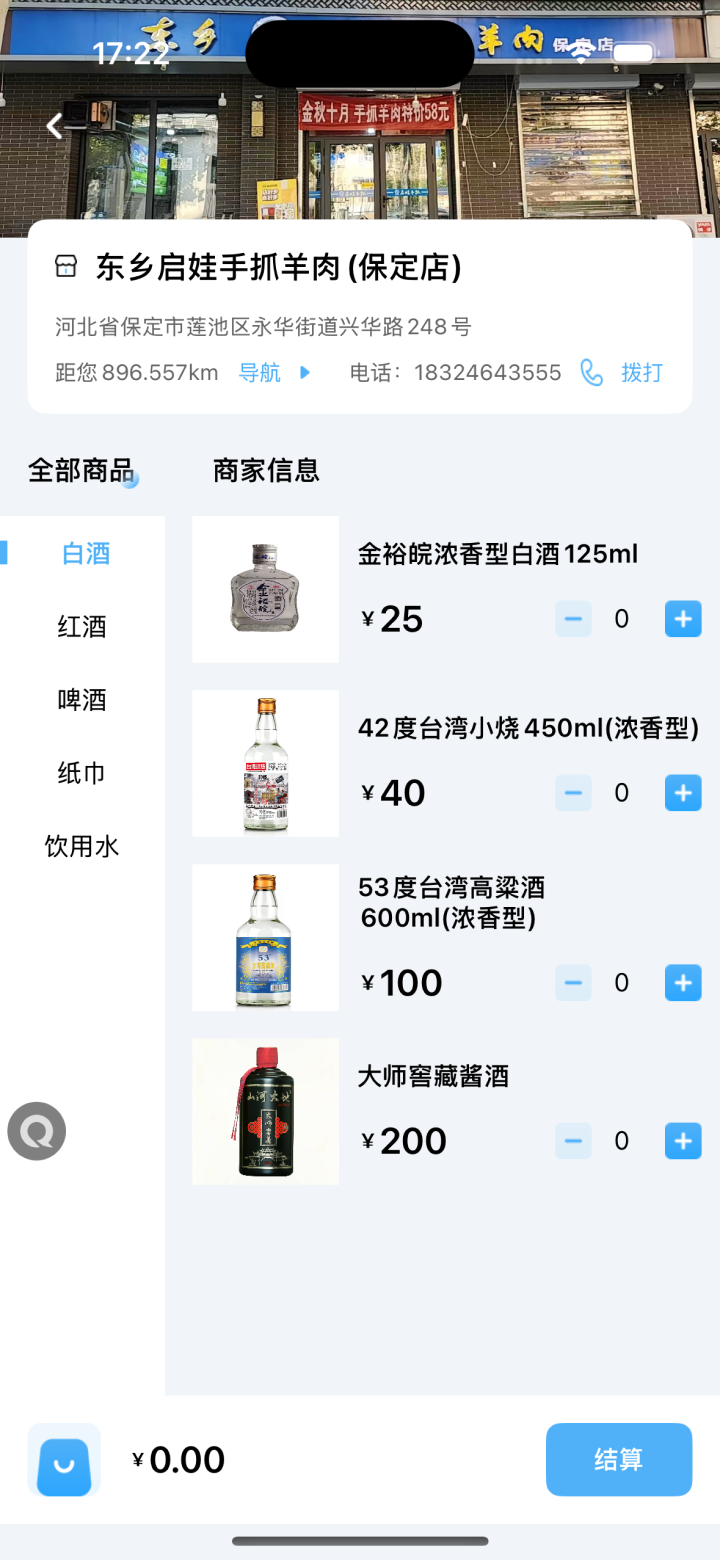The image size is (720, 1560).
Task: Select the 纸巾 category
Action: [x=82, y=773]
